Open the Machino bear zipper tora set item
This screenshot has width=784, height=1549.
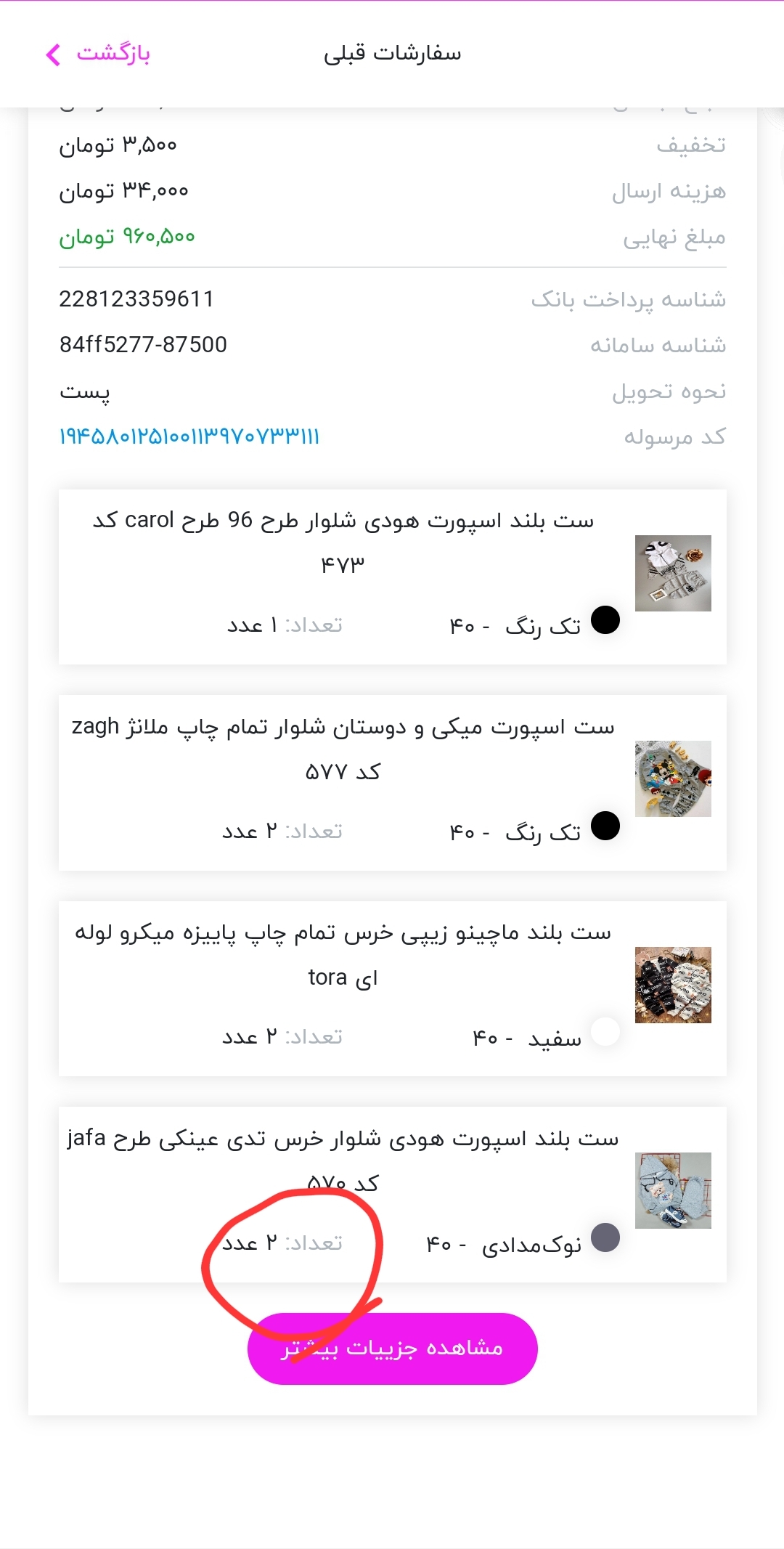(392, 988)
